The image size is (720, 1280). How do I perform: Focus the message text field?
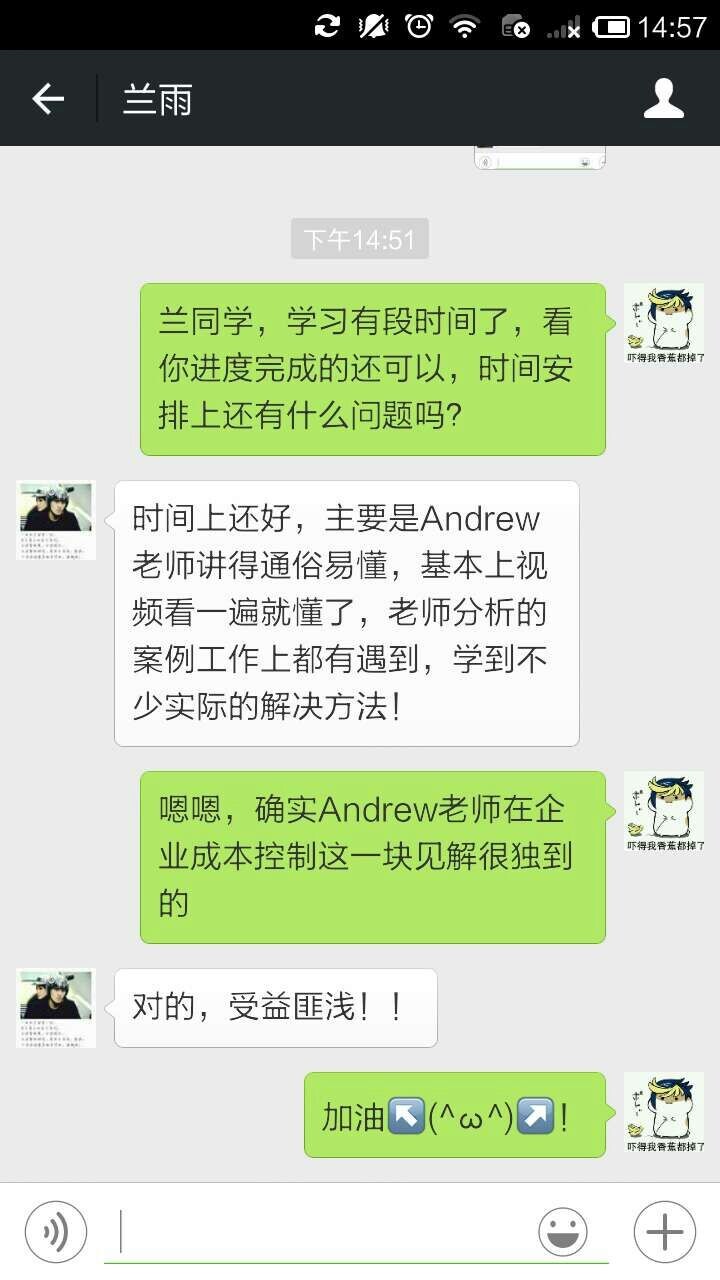tap(320, 1231)
